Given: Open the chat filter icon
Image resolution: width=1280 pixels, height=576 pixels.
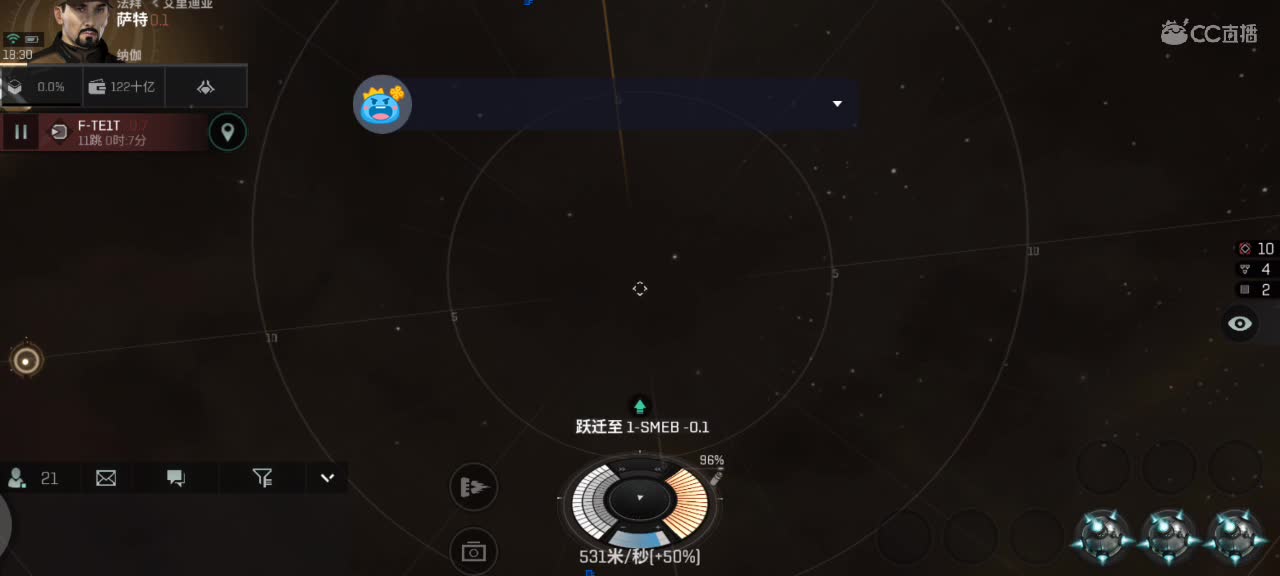Looking at the screenshot, I should tap(263, 479).
